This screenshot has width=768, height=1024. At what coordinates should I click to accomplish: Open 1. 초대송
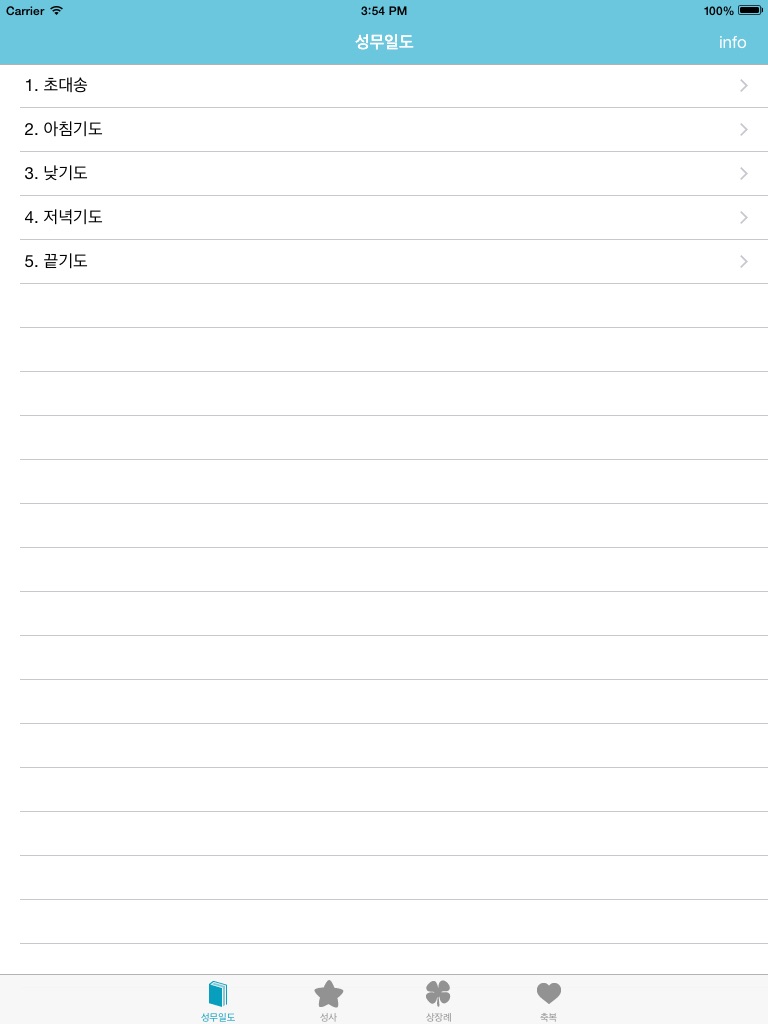[x=384, y=86]
